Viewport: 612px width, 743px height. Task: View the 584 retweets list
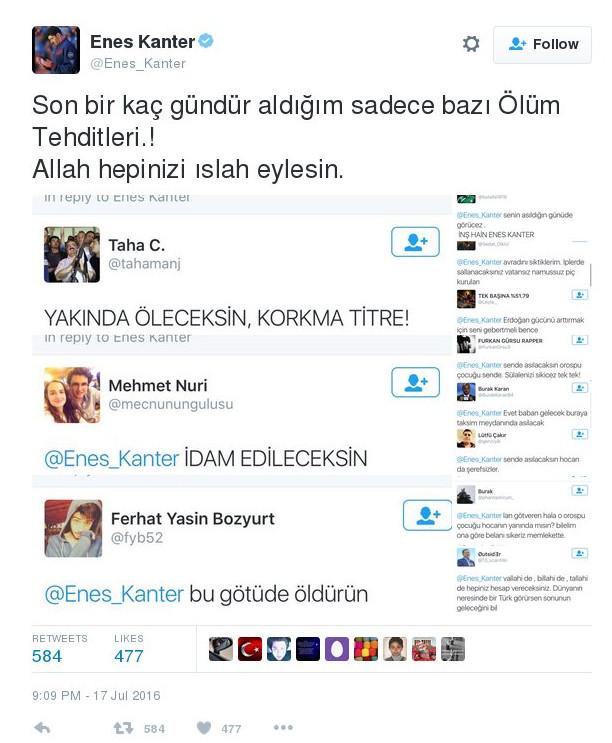(x=47, y=656)
